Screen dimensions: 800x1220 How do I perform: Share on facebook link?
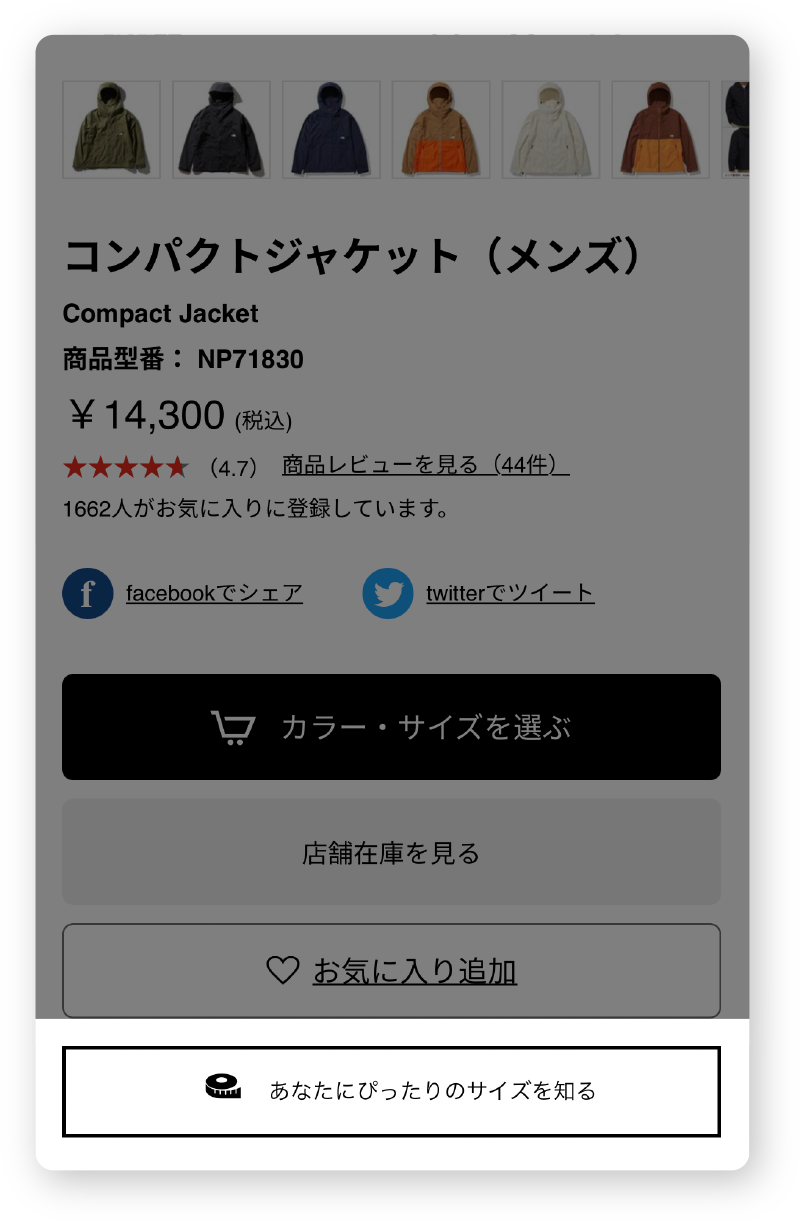coord(213,593)
